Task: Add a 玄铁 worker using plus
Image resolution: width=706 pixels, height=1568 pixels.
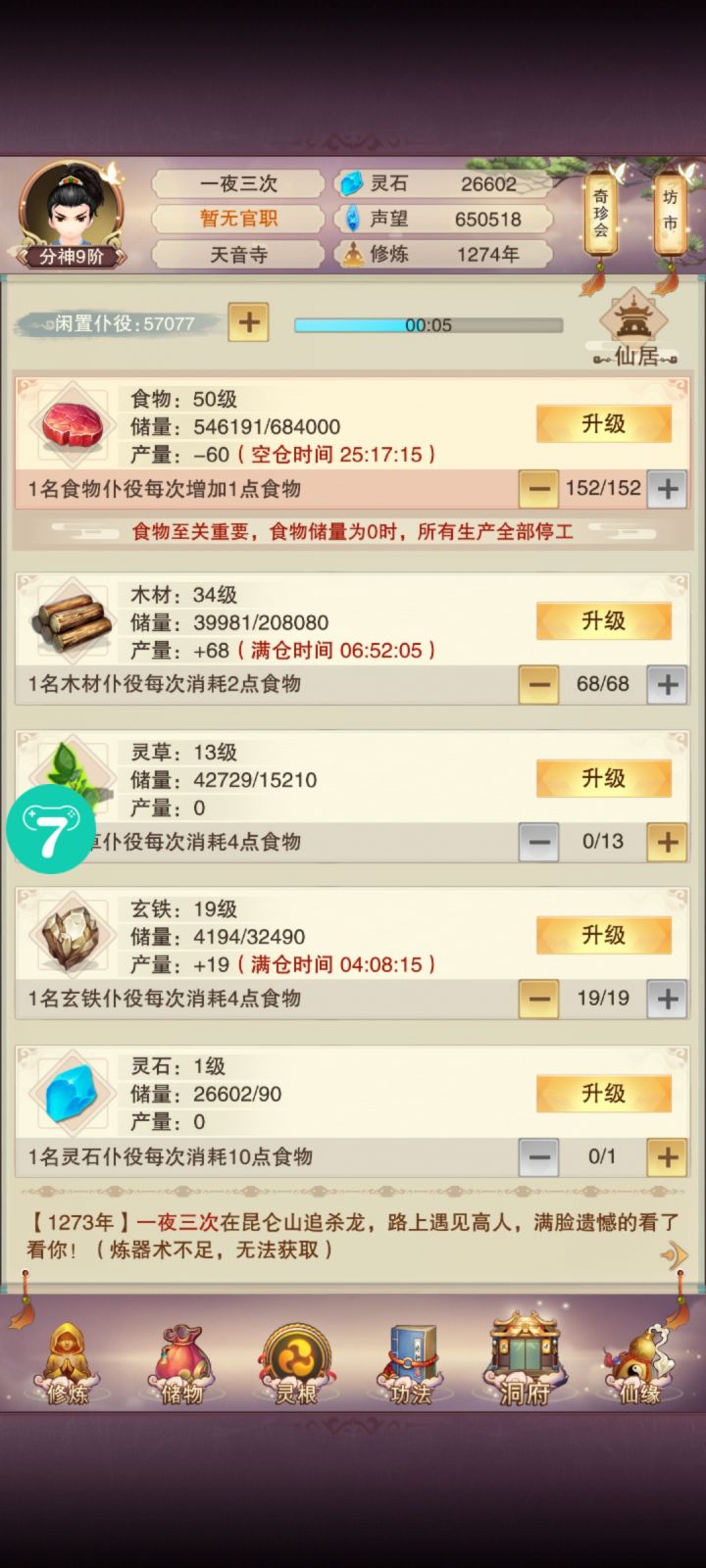Action: coord(666,998)
